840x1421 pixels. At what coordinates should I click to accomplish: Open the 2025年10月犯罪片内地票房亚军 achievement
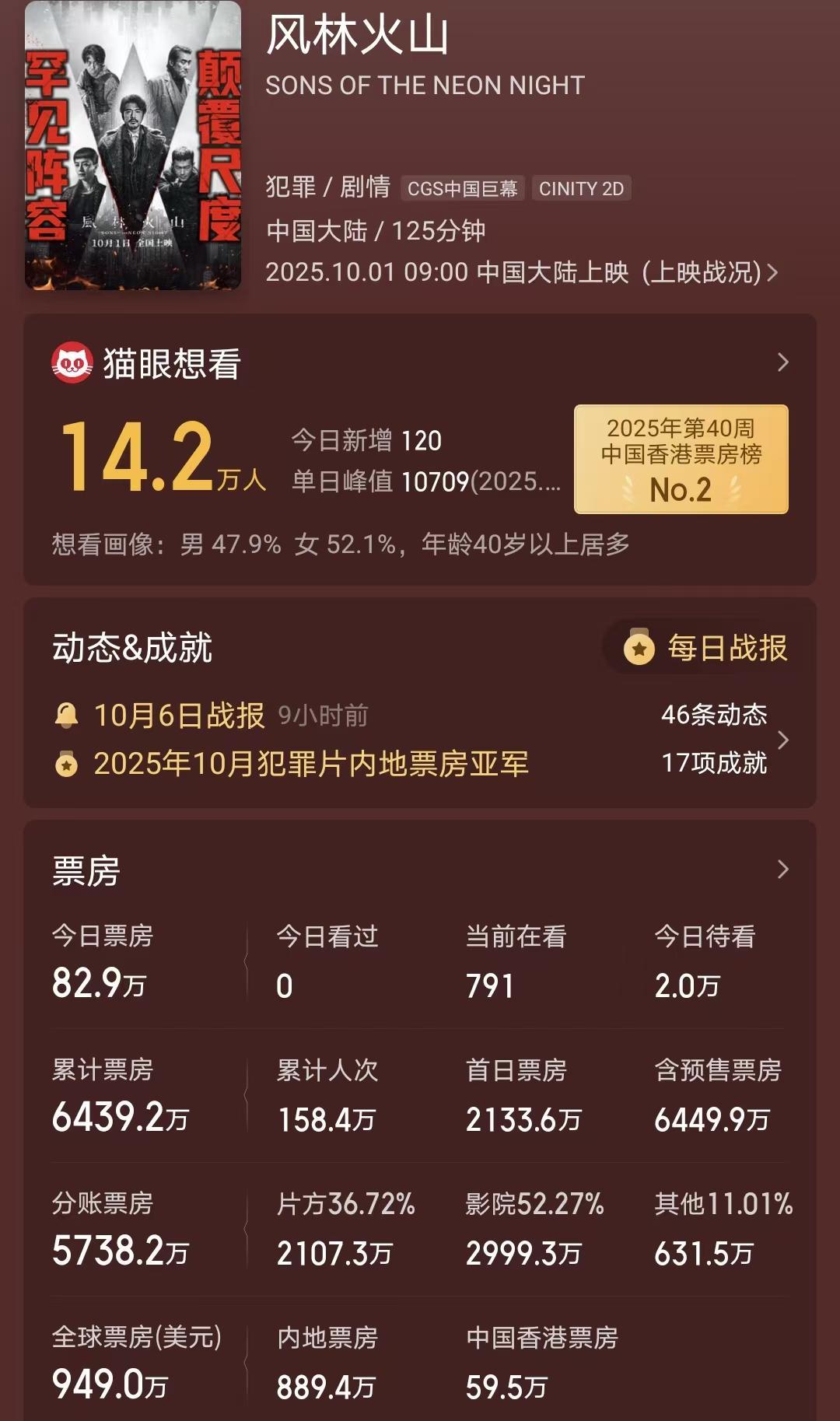(x=310, y=764)
